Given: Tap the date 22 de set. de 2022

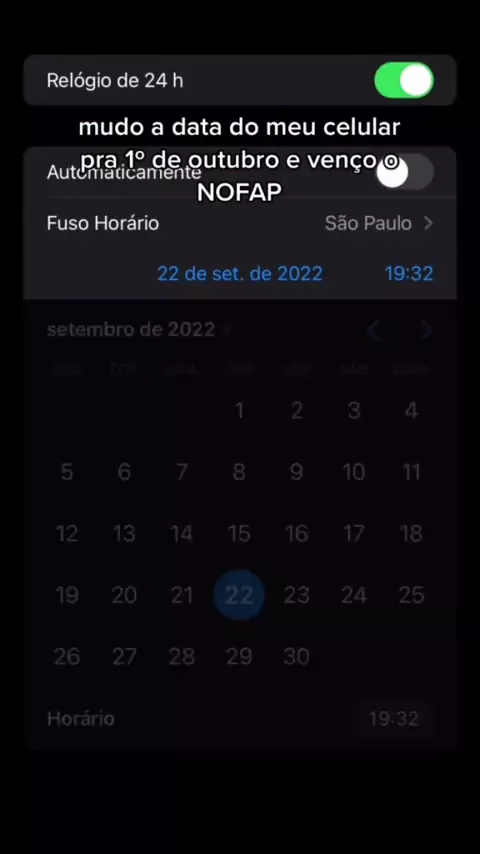Looking at the screenshot, I should [240, 273].
